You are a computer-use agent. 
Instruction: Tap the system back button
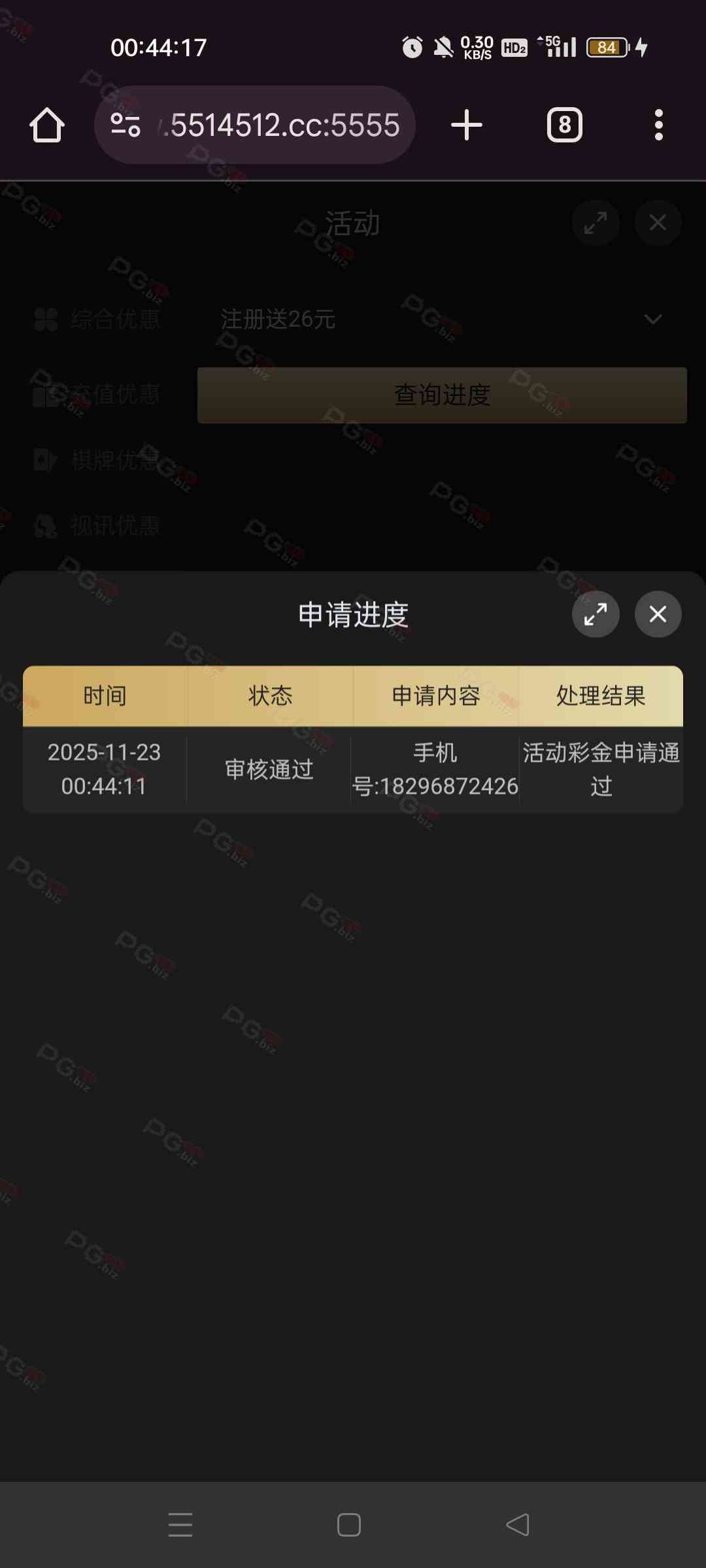click(518, 1525)
